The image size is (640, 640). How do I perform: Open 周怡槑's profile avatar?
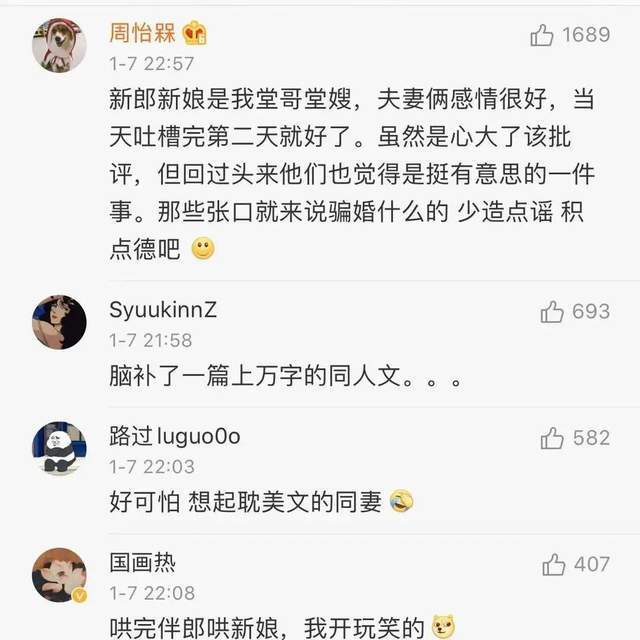[59, 45]
